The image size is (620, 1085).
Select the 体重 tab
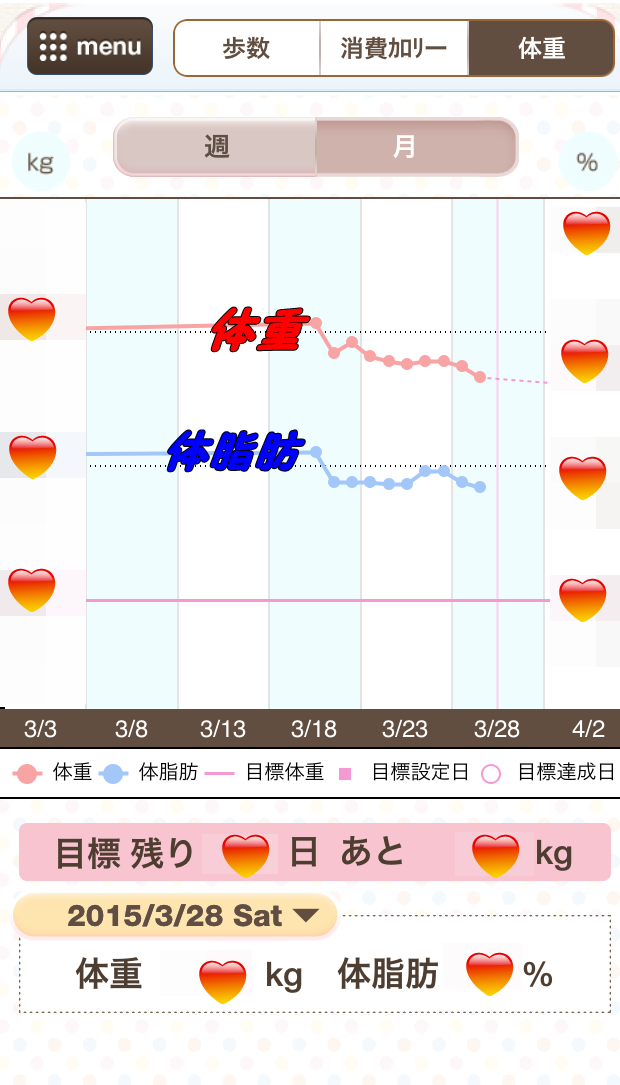[541, 48]
